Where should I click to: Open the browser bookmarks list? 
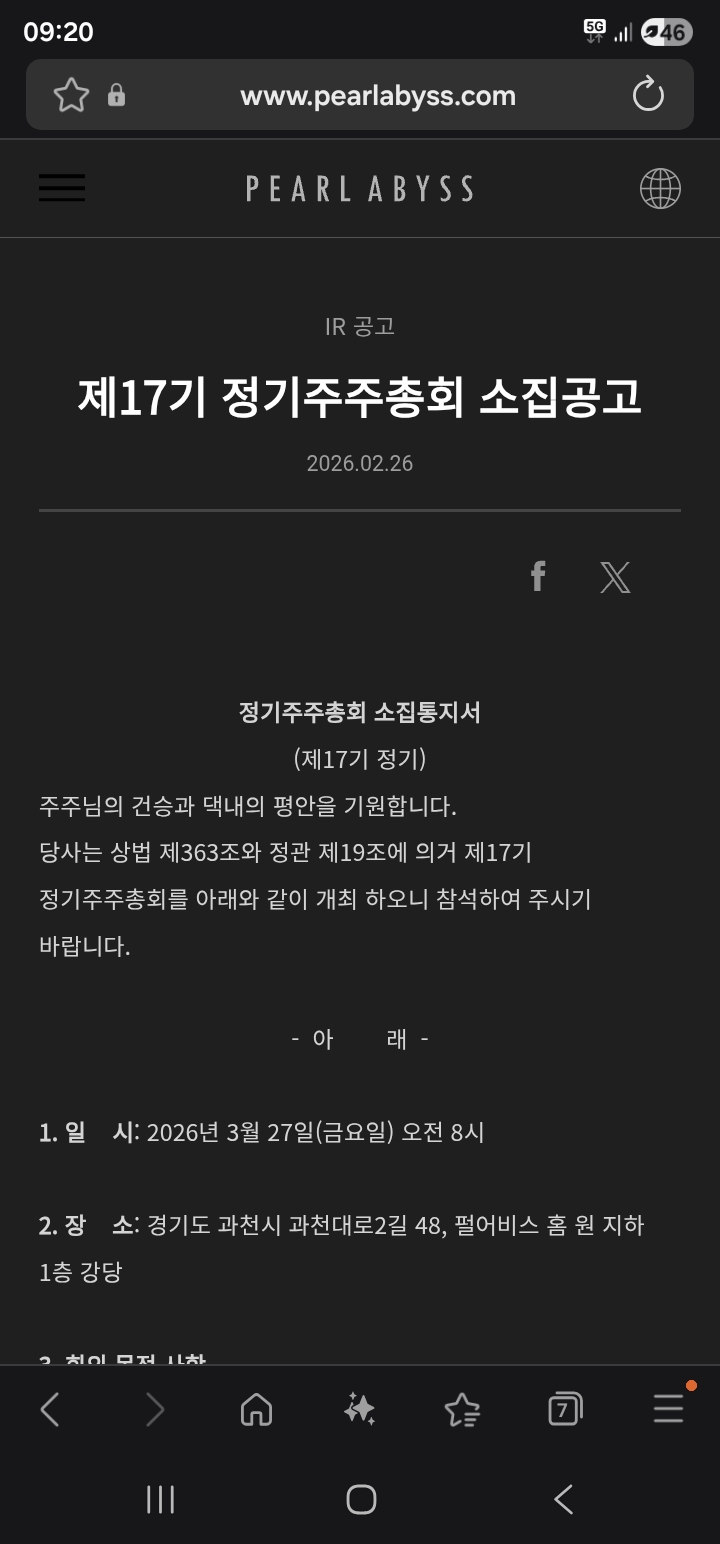pos(462,1410)
